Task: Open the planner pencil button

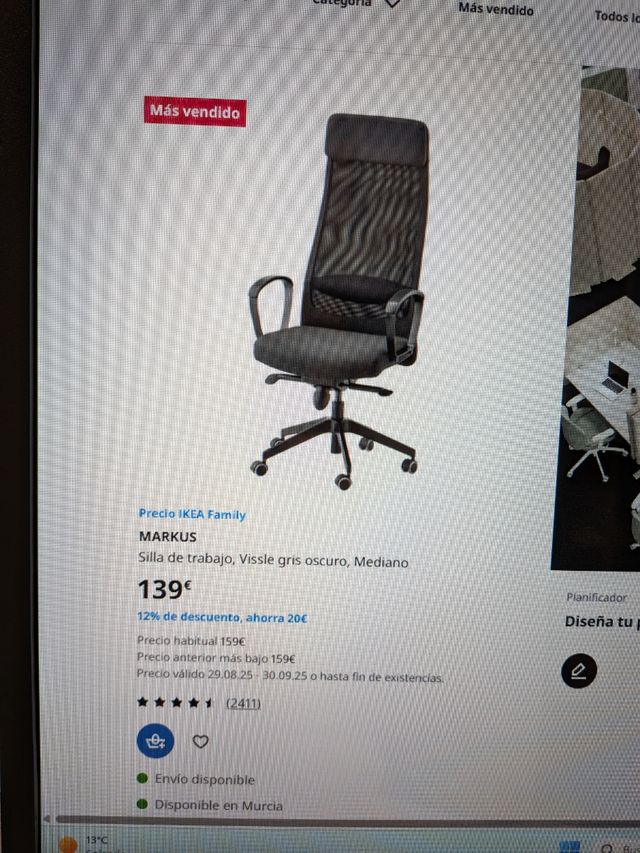Action: pyautogui.click(x=578, y=671)
